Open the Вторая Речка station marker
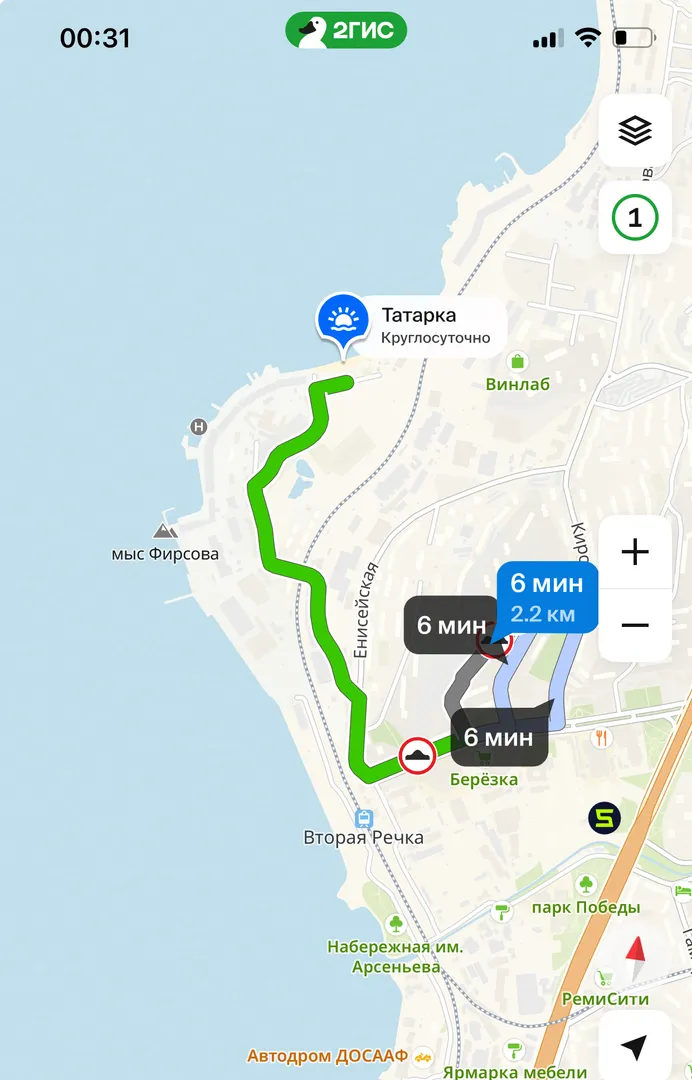This screenshot has width=692, height=1080. click(364, 818)
